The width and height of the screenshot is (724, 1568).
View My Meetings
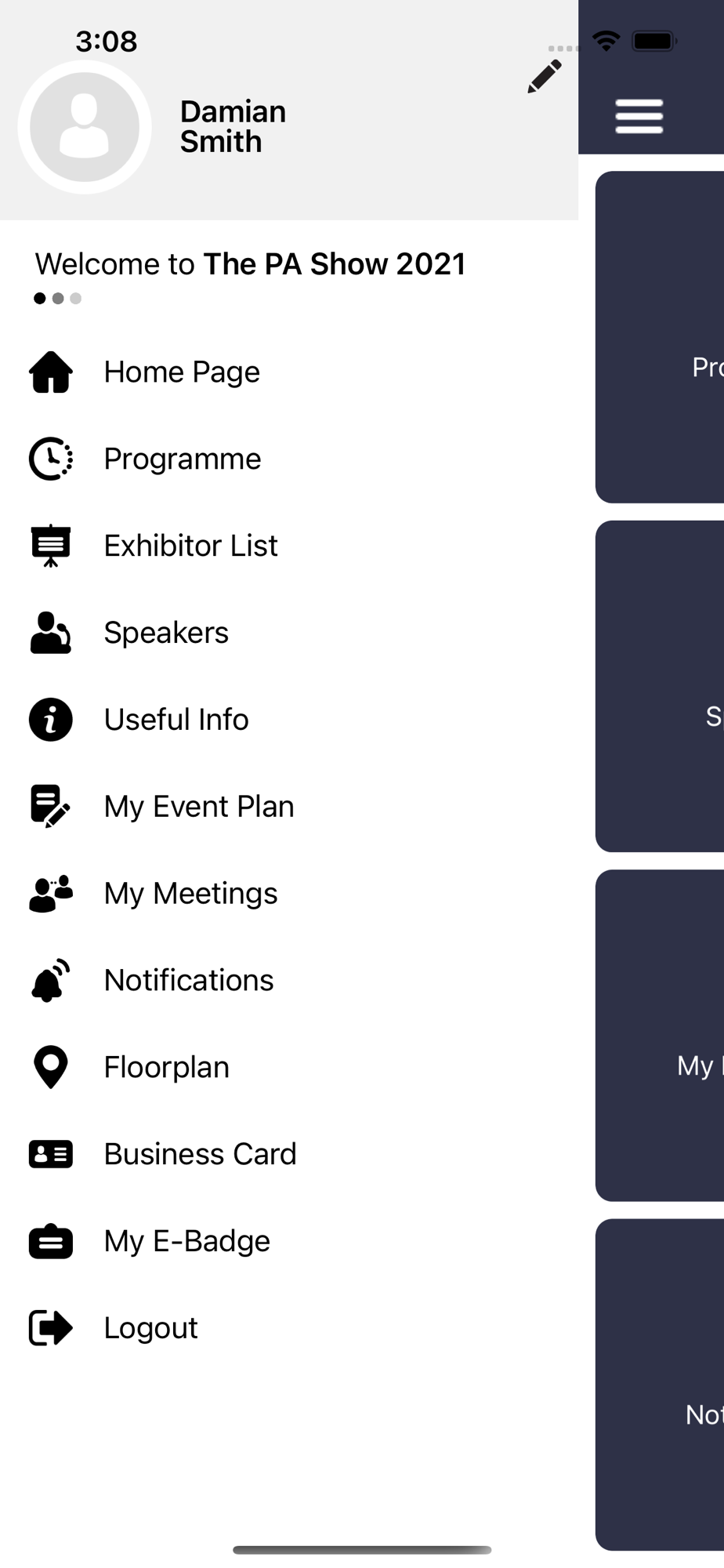289,894
